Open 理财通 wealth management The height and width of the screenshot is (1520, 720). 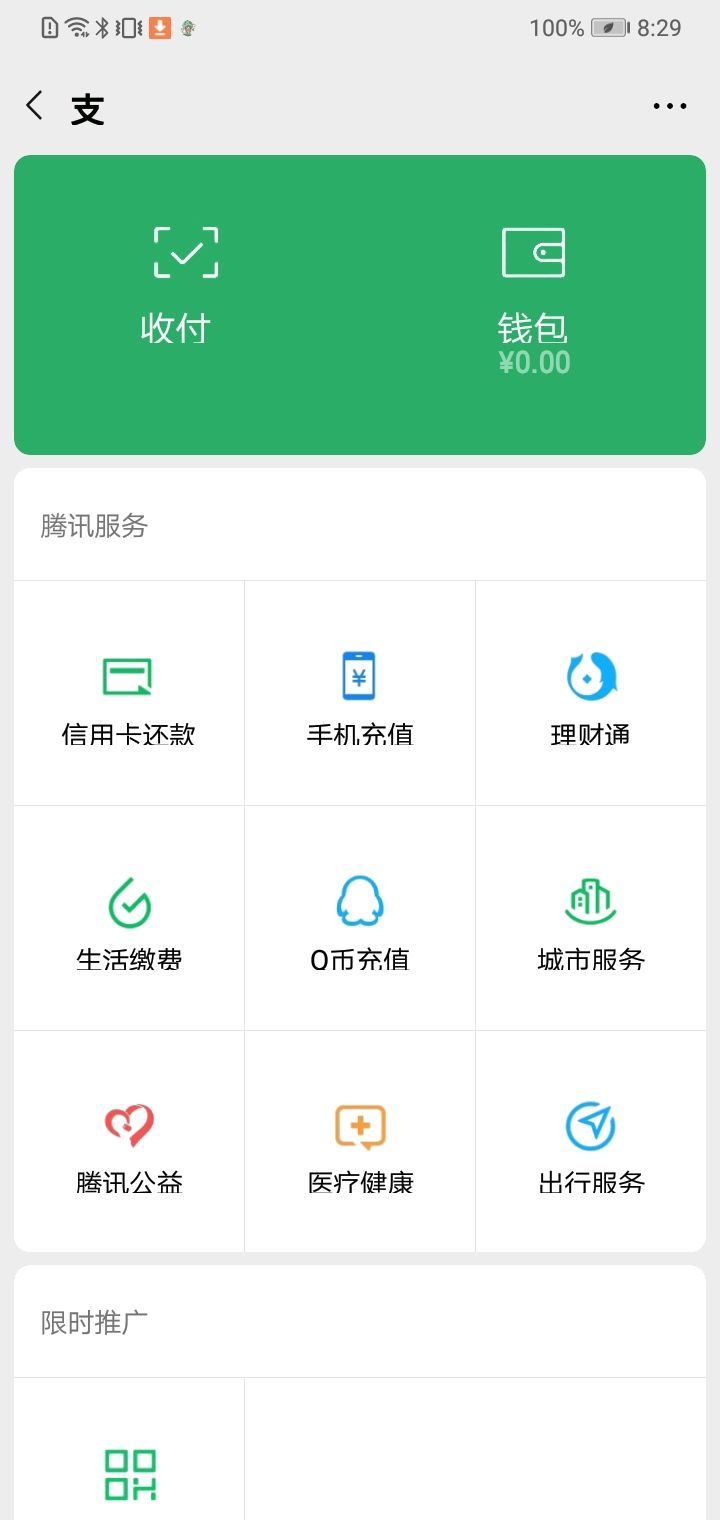click(591, 693)
